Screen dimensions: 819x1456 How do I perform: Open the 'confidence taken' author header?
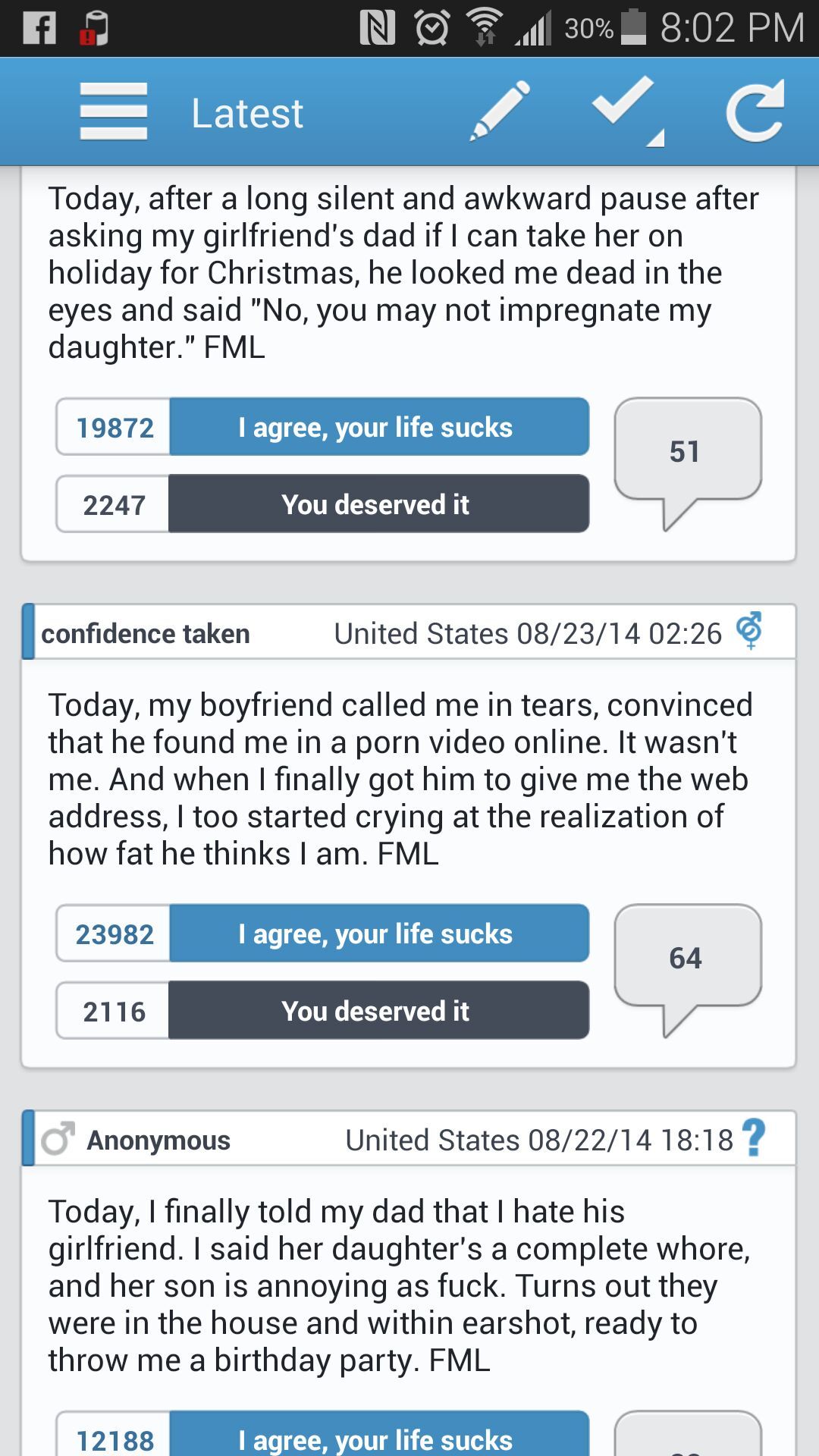146,633
